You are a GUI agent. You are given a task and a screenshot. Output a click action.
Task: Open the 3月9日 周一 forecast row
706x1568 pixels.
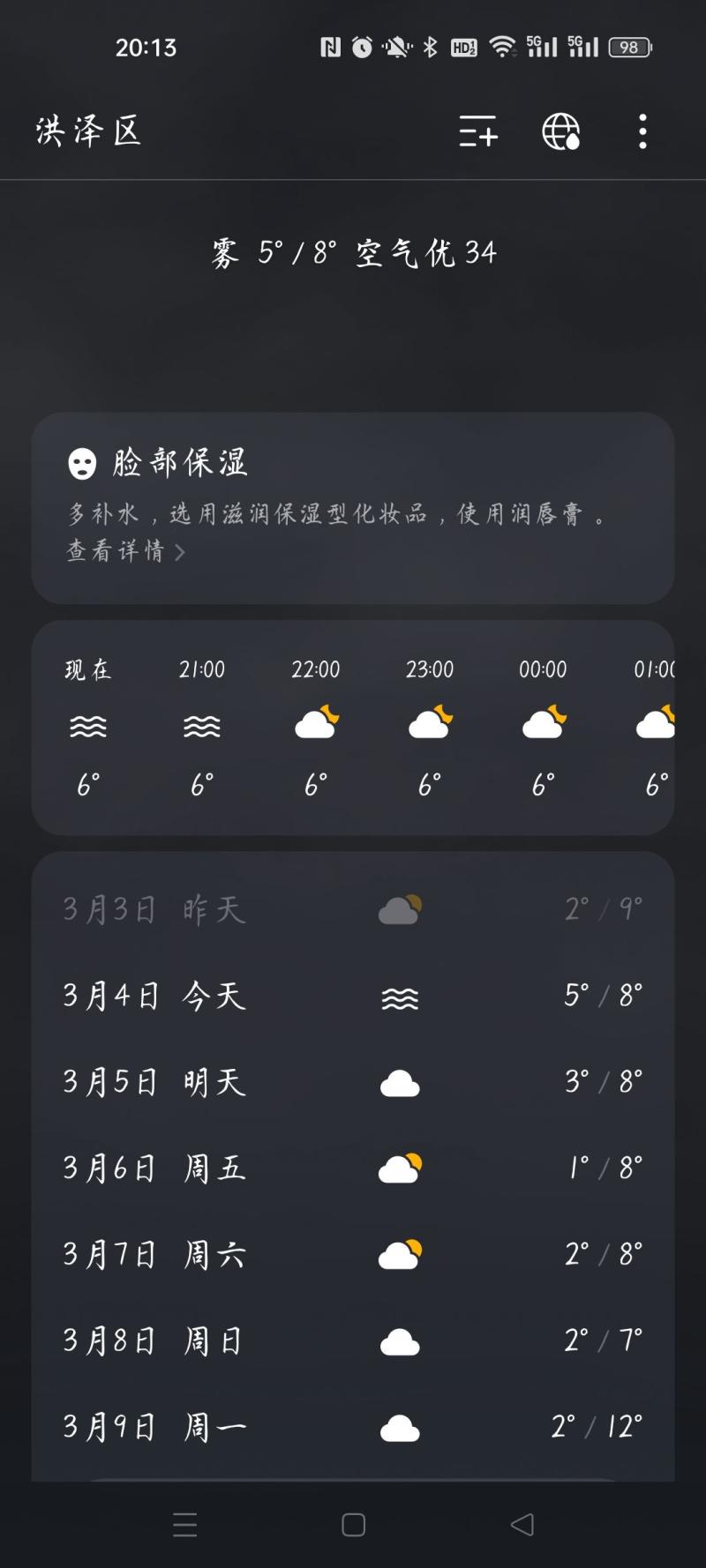point(353,1426)
